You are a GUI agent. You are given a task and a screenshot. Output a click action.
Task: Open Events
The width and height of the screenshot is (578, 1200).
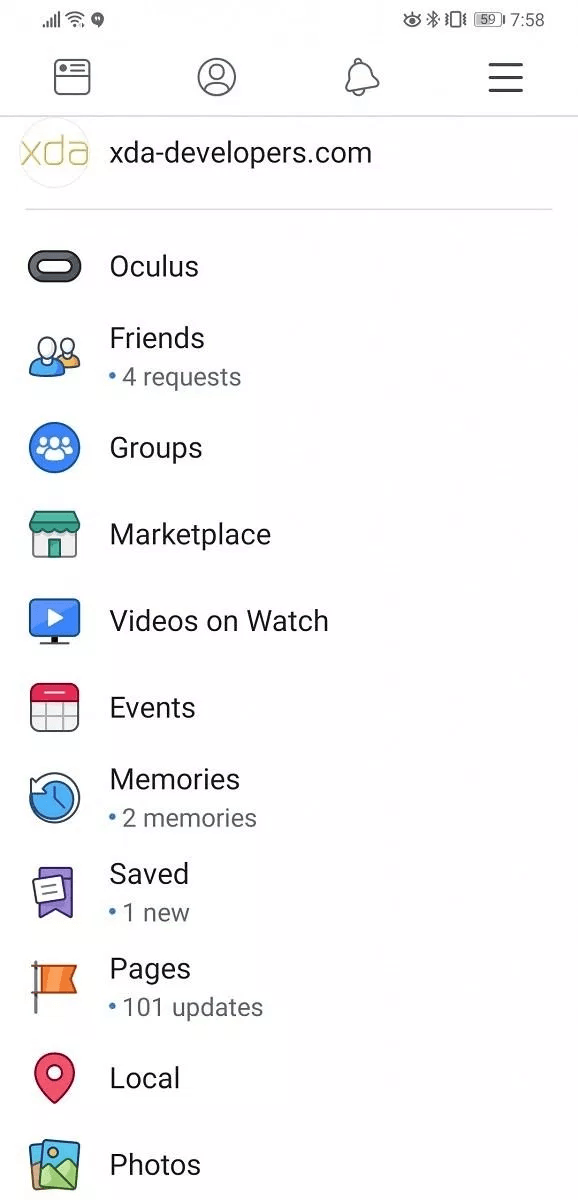point(289,708)
